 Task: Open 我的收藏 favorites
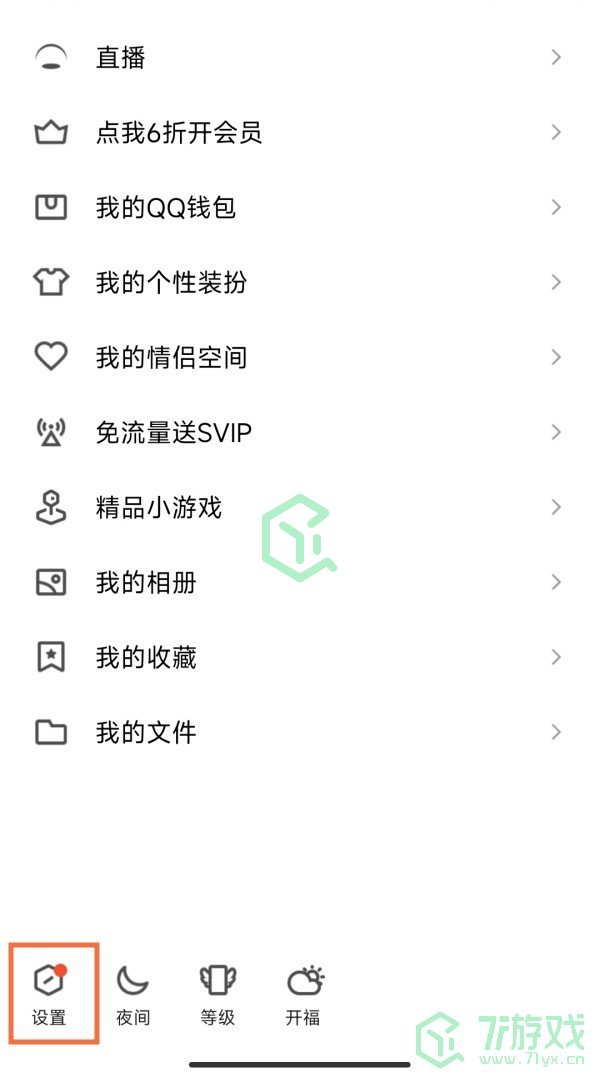tap(145, 658)
